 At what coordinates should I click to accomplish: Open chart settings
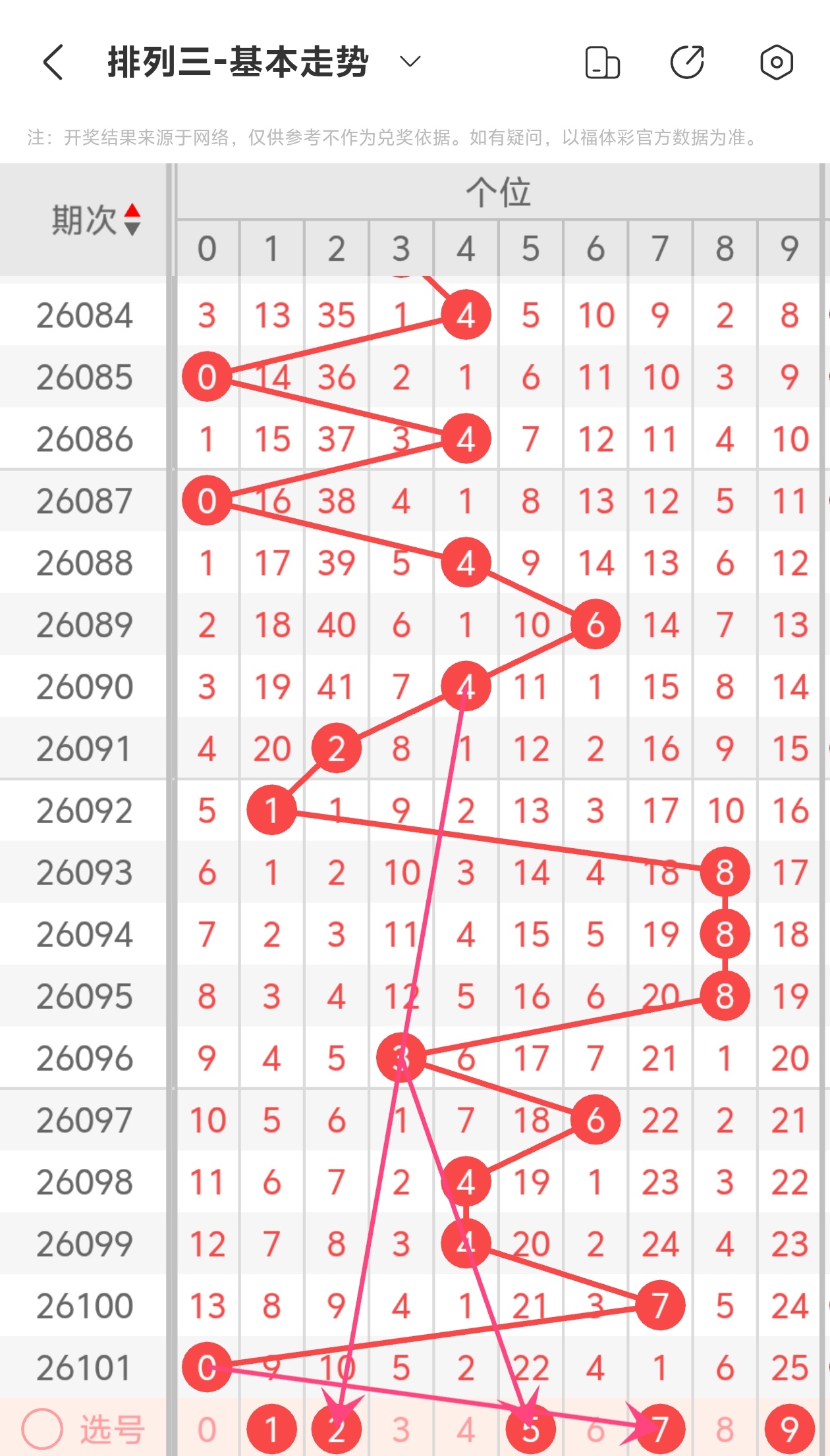click(776, 63)
